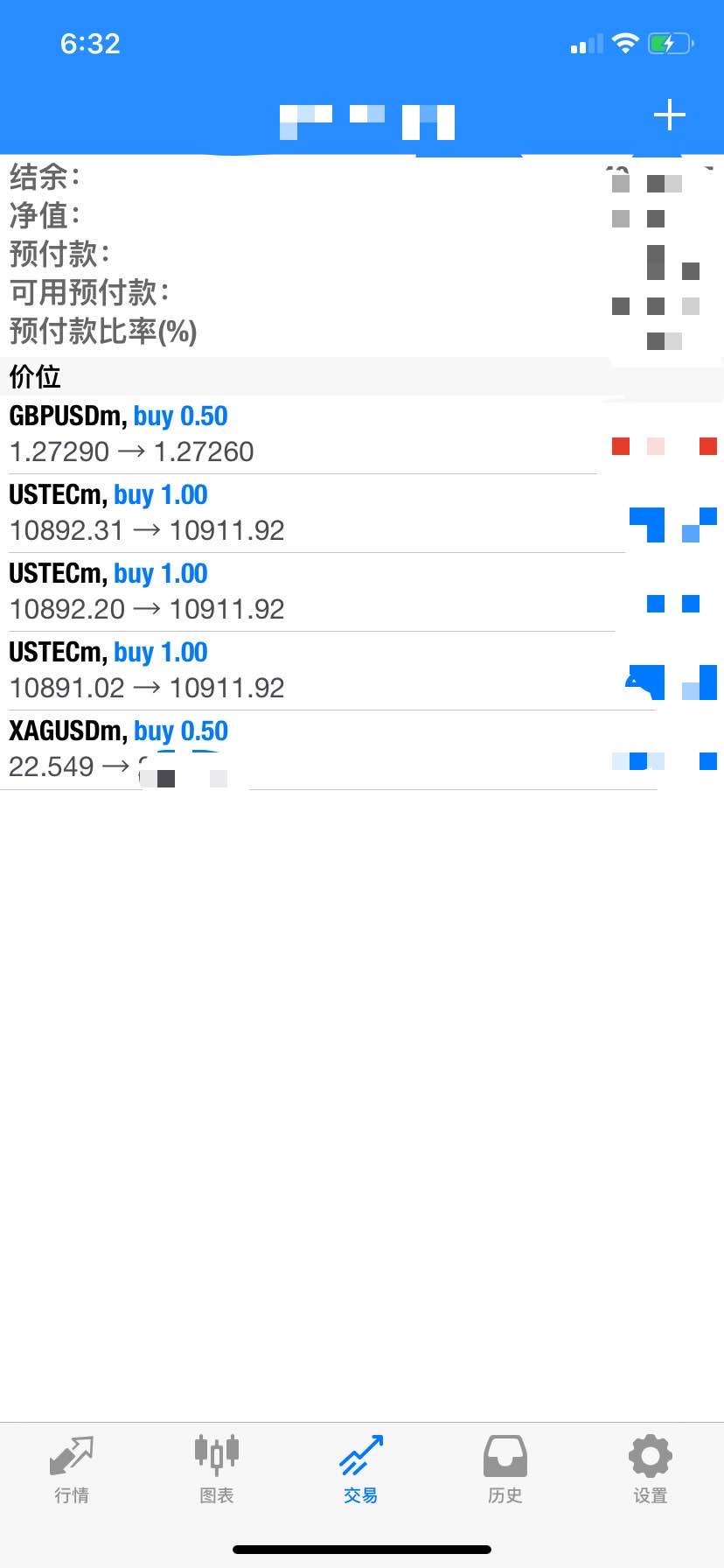This screenshot has height=1568, width=724.
Task: Select the 交易 trade tab
Action: click(x=361, y=1470)
